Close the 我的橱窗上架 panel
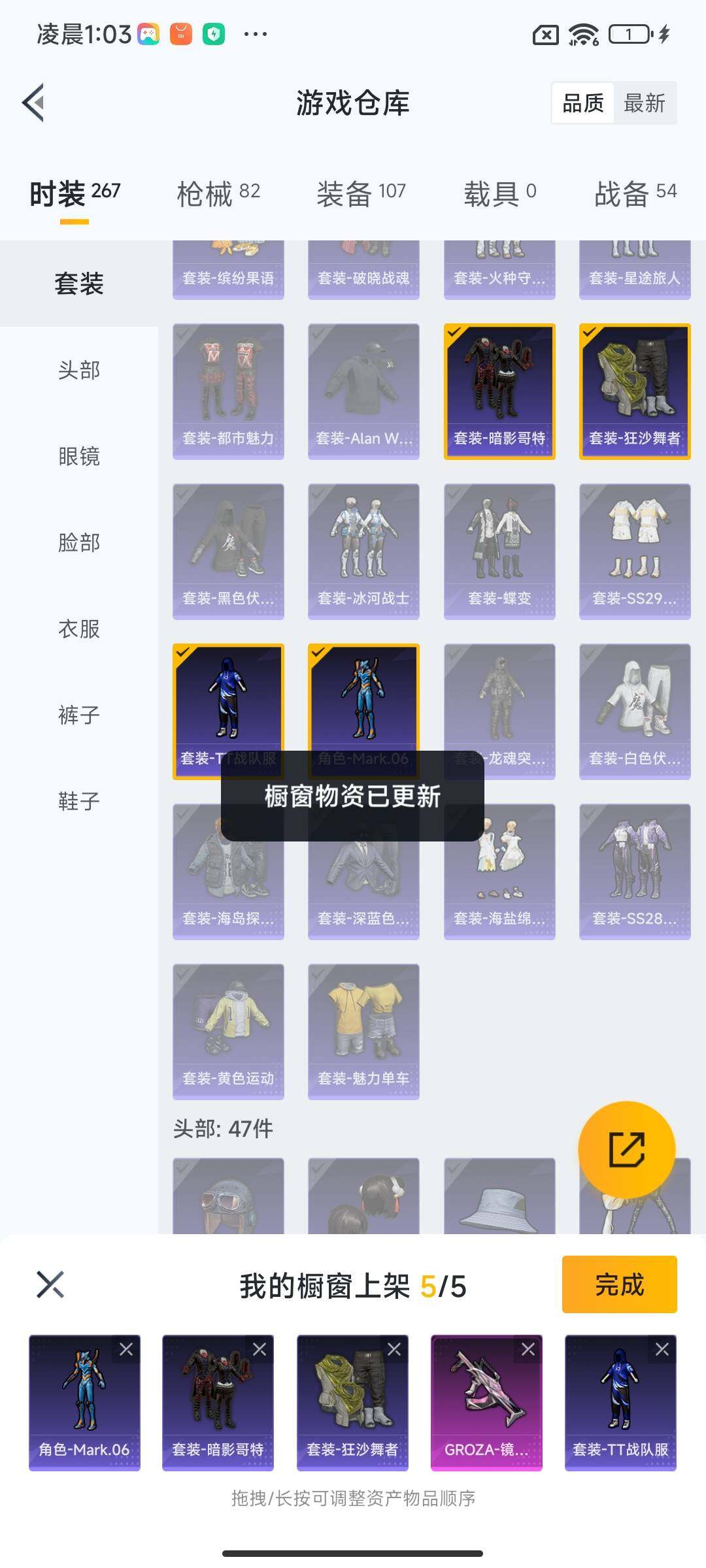Viewport: 706px width, 1568px height. pos(50,1284)
